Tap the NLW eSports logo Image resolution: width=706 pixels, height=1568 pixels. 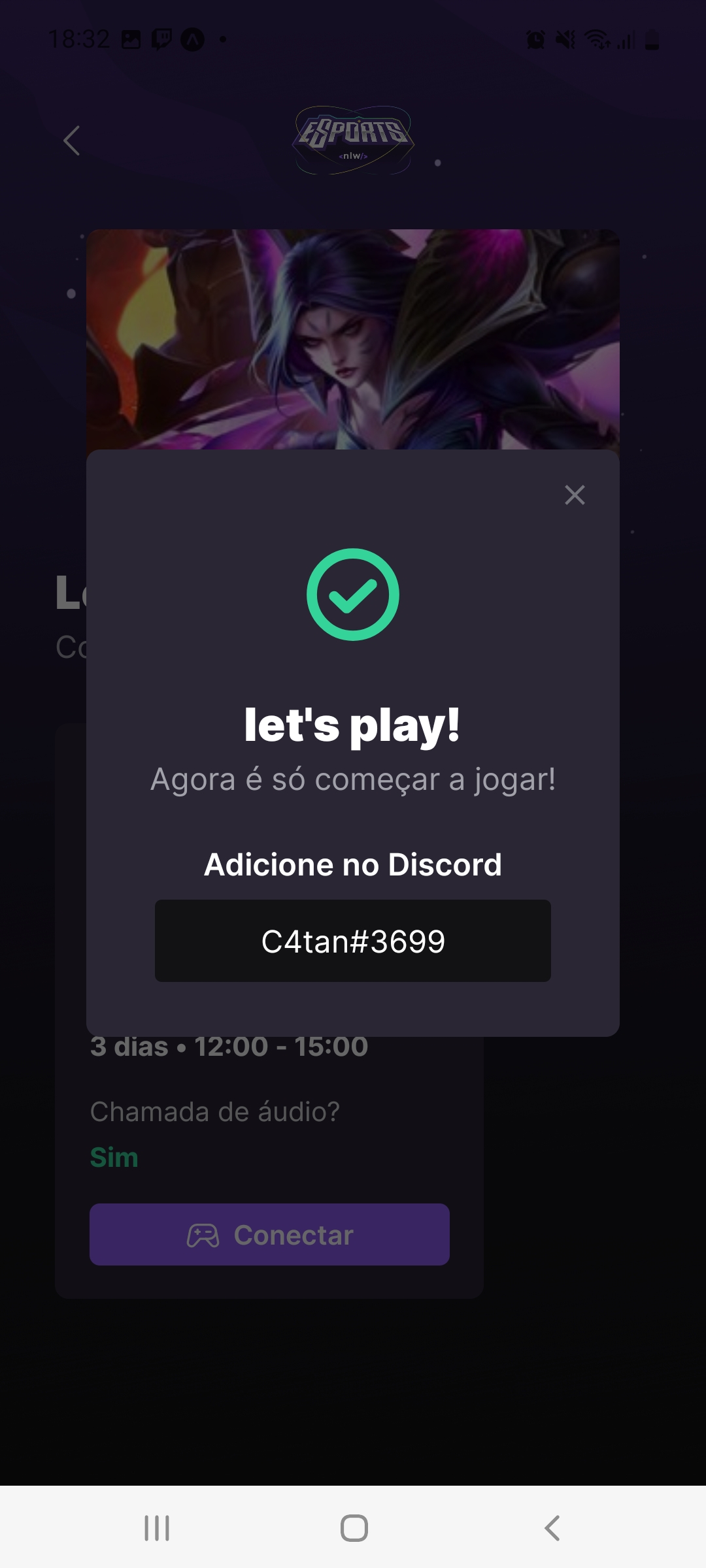352,139
